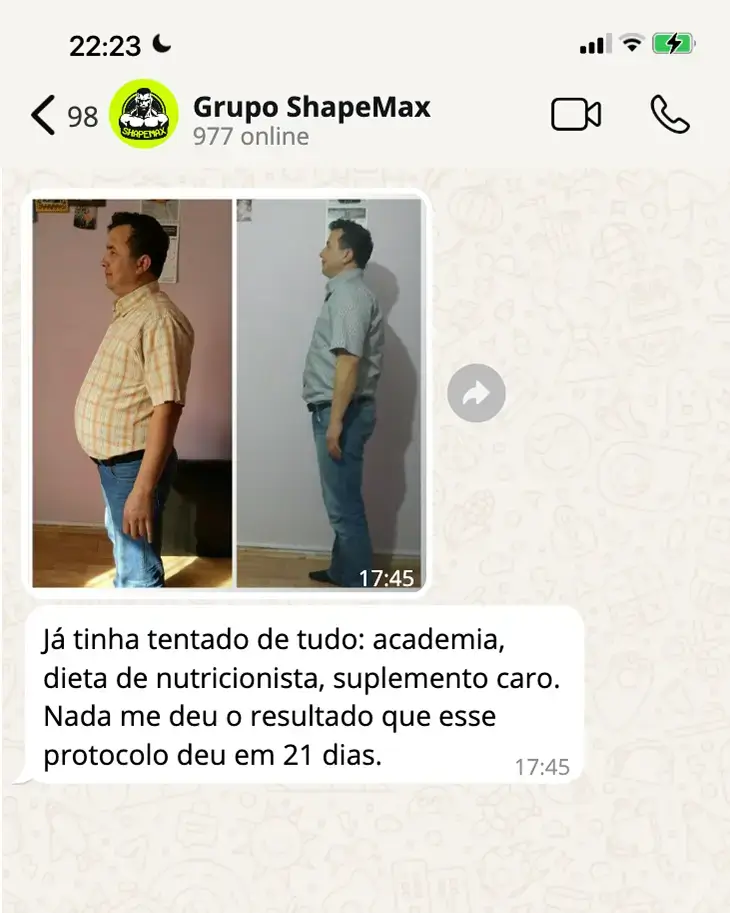This screenshot has height=913, width=730.
Task: Start a video call with the group
Action: point(576,115)
